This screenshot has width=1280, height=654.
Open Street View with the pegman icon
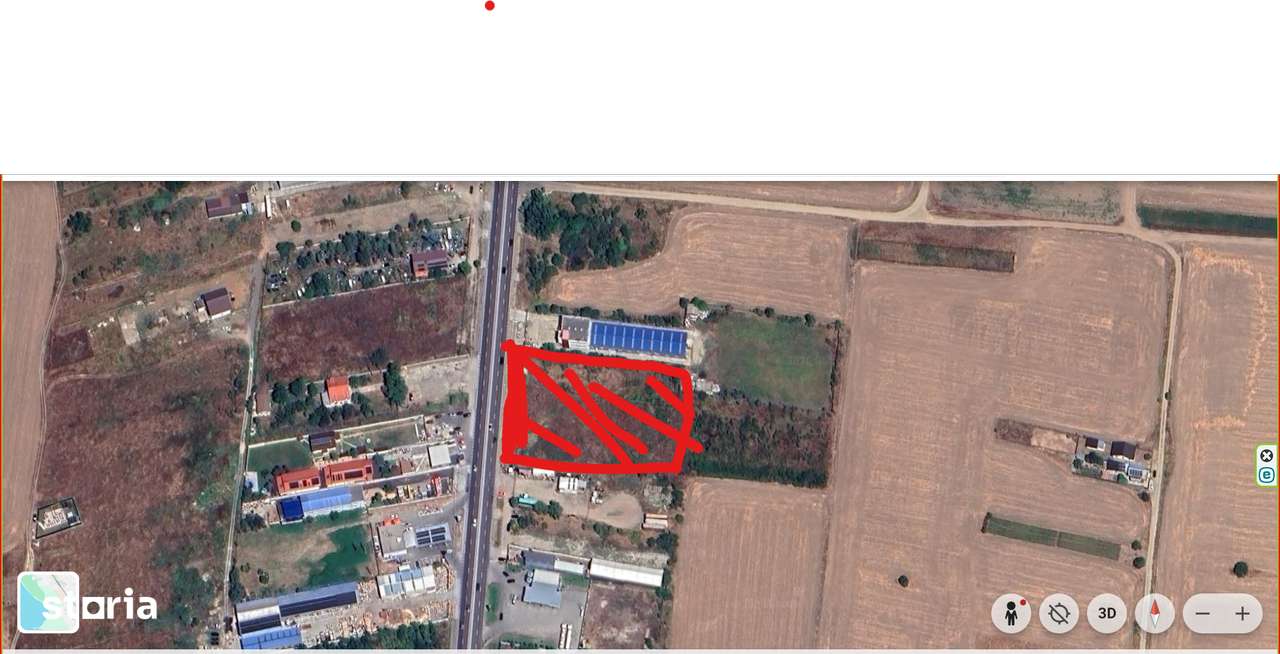1011,613
